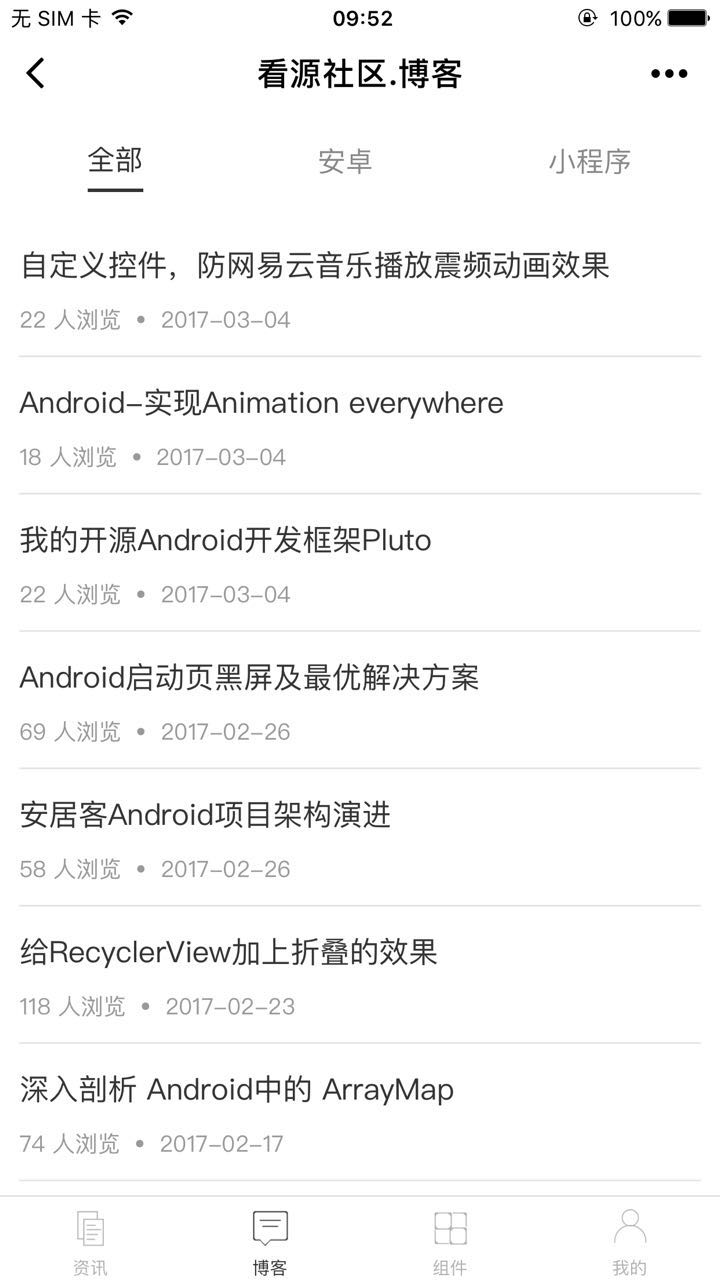
Task: Open Android启动页黑屏及最优解决方案 article
Action: pyautogui.click(x=250, y=678)
